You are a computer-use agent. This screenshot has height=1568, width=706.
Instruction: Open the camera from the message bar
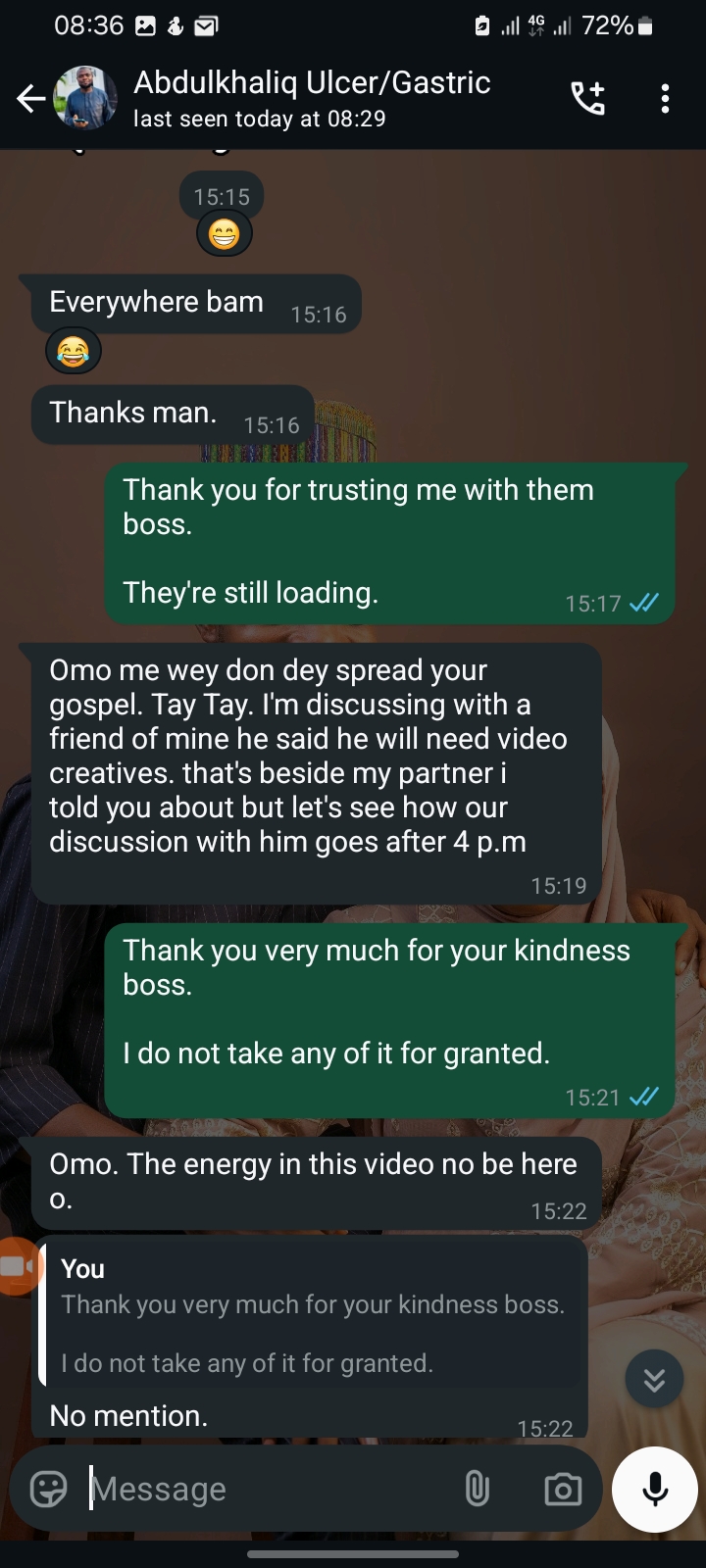tap(563, 1490)
